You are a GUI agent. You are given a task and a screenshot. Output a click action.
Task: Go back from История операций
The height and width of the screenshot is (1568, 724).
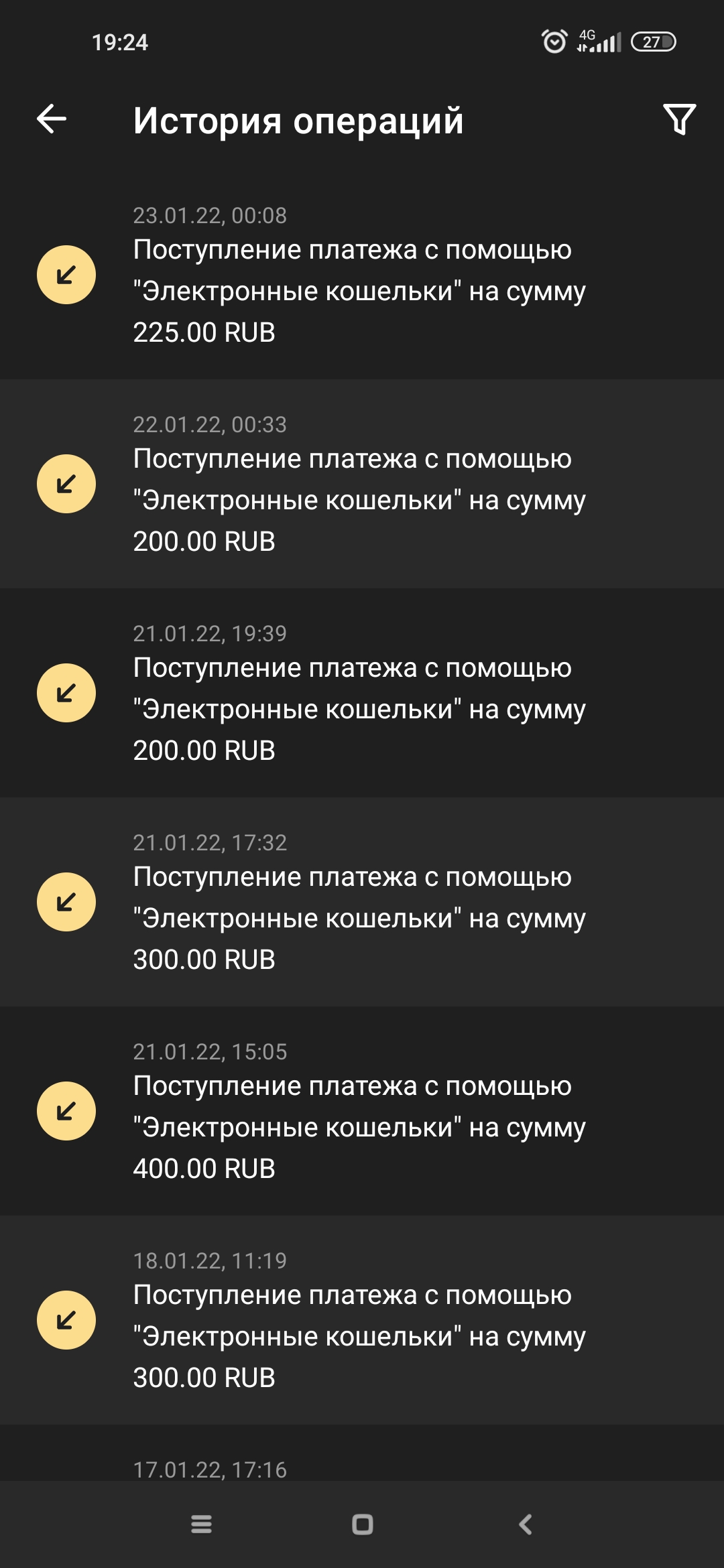click(52, 119)
